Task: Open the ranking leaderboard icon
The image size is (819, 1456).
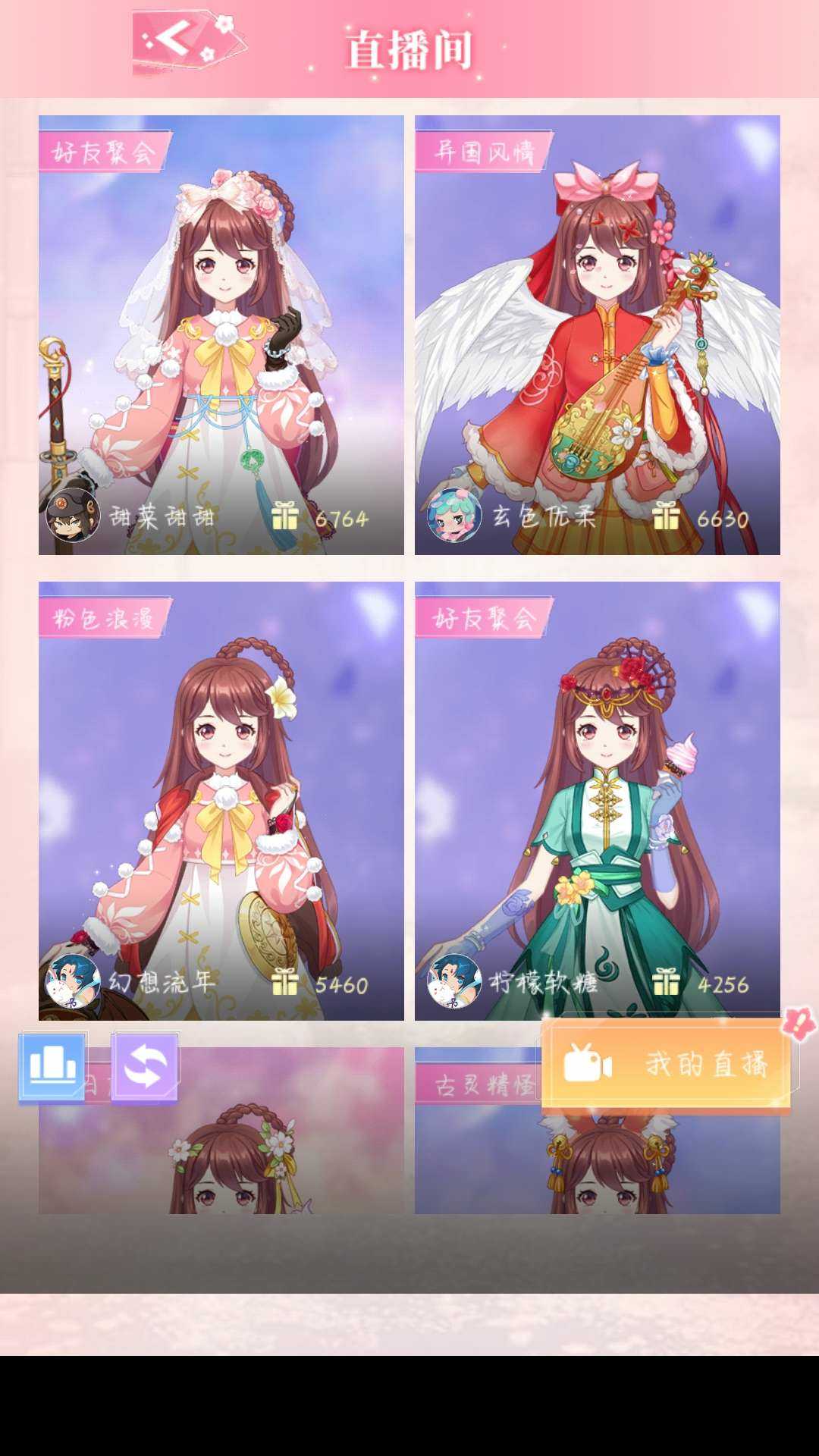Action: coord(52,1067)
